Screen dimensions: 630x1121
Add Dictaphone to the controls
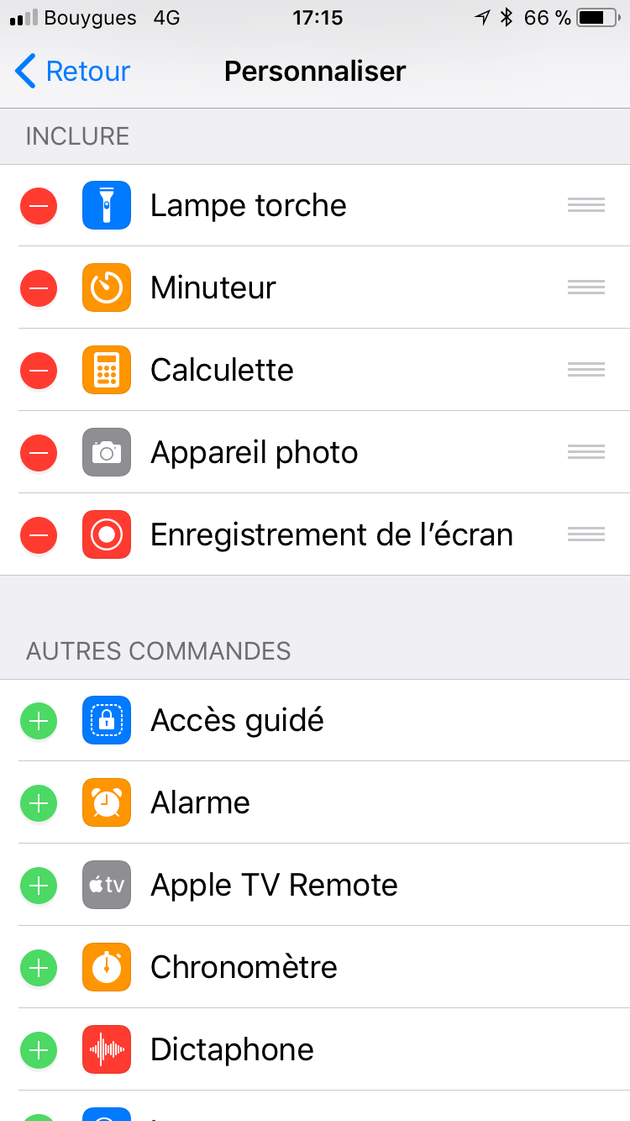[x=39, y=1050]
